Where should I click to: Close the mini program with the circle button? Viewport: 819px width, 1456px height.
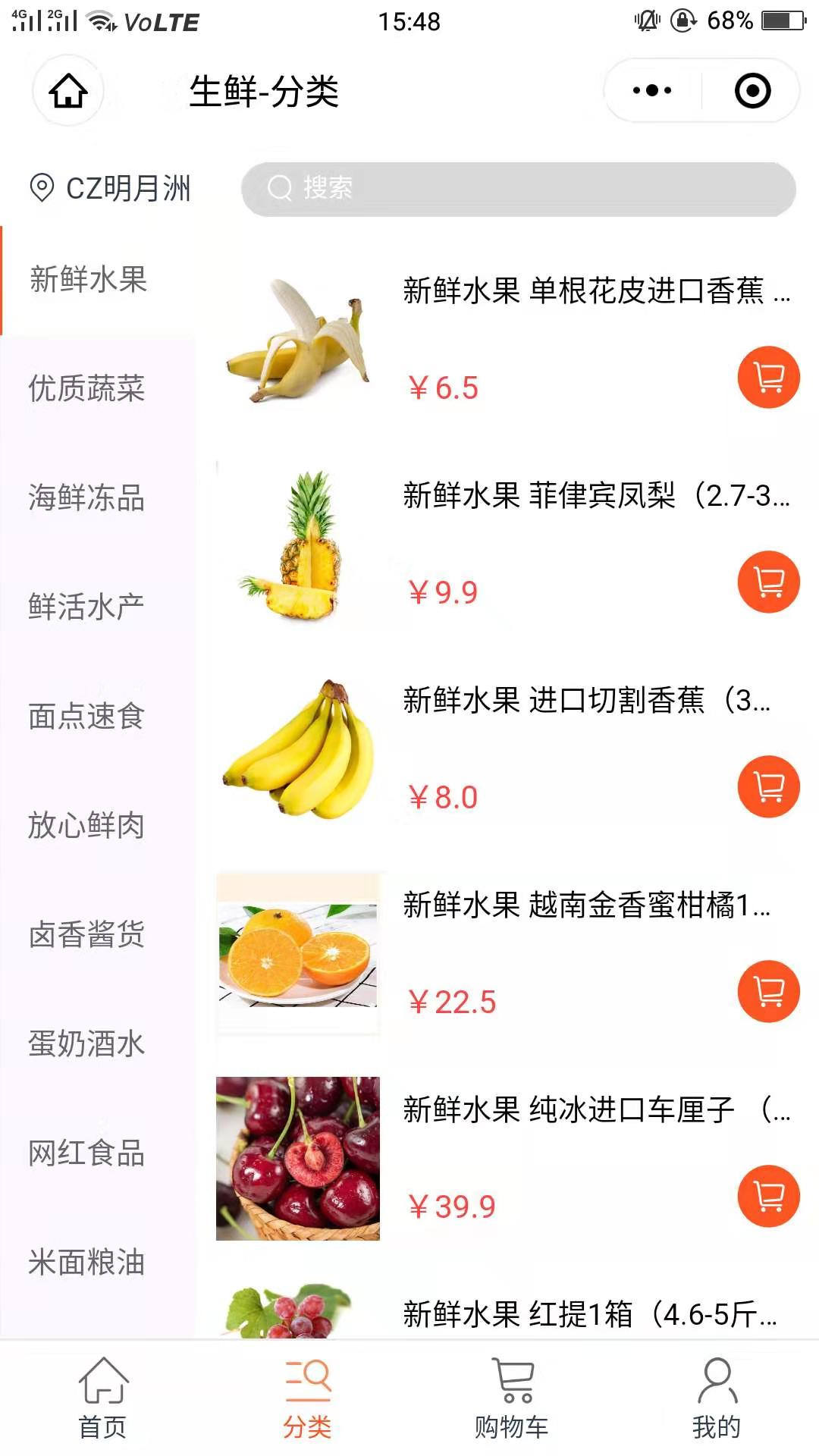click(752, 91)
